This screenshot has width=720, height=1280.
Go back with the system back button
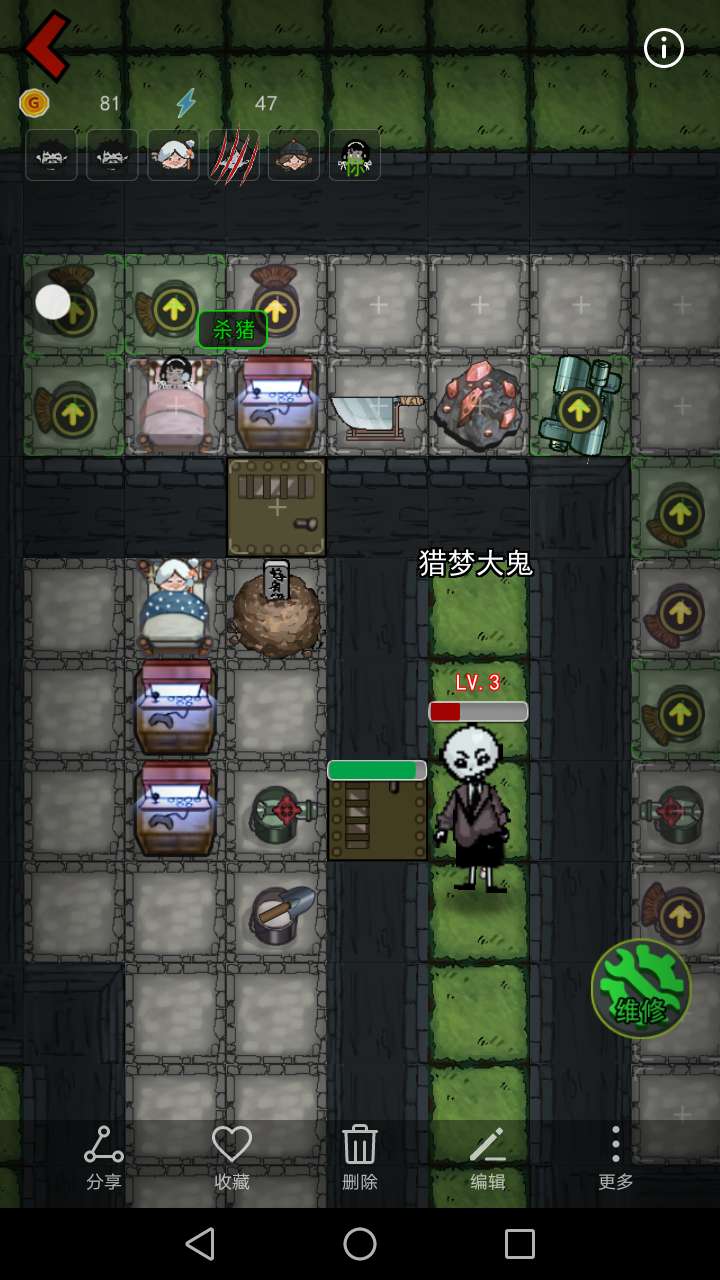pos(200,1244)
